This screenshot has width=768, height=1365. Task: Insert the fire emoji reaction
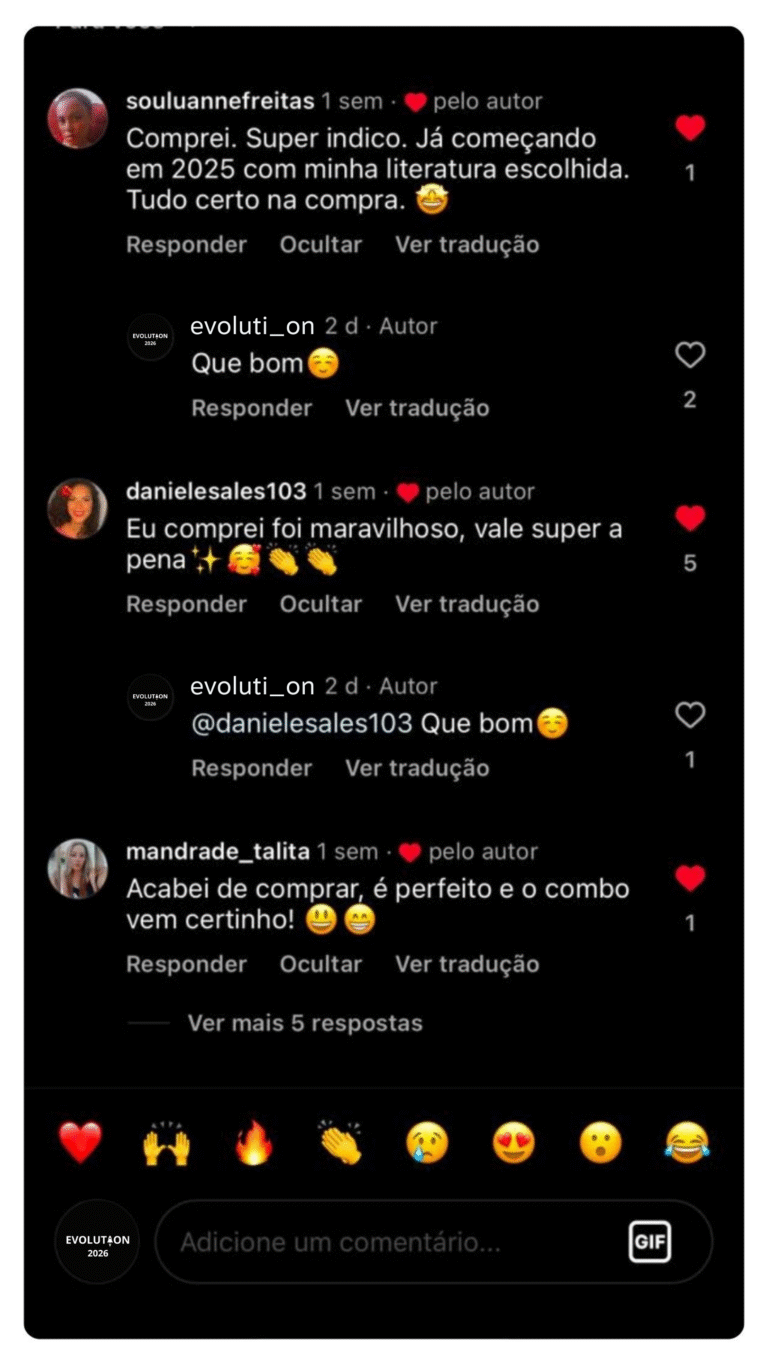254,1142
